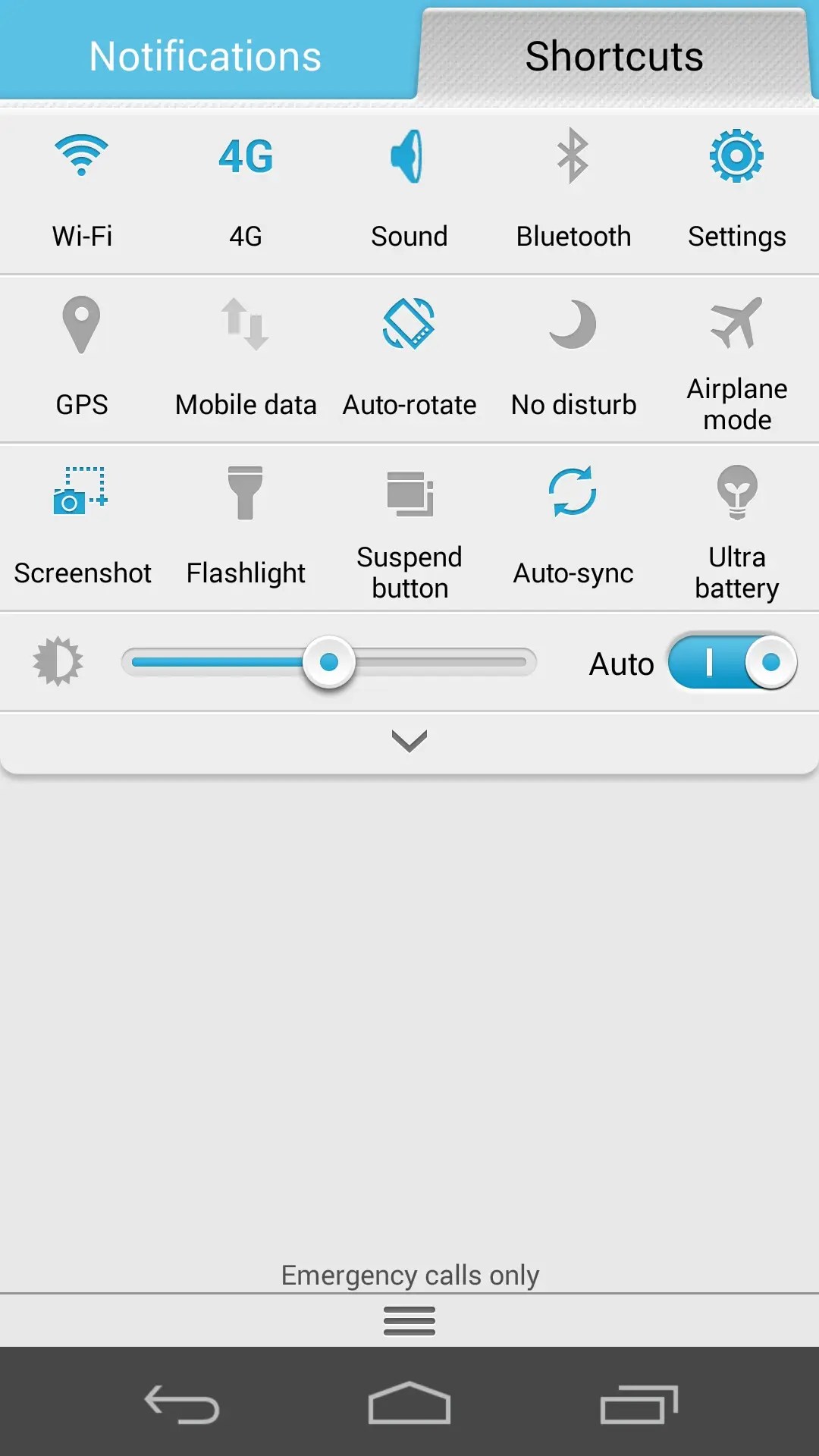Enable Mobile data
Viewport: 819px width, 1456px height.
tap(246, 356)
